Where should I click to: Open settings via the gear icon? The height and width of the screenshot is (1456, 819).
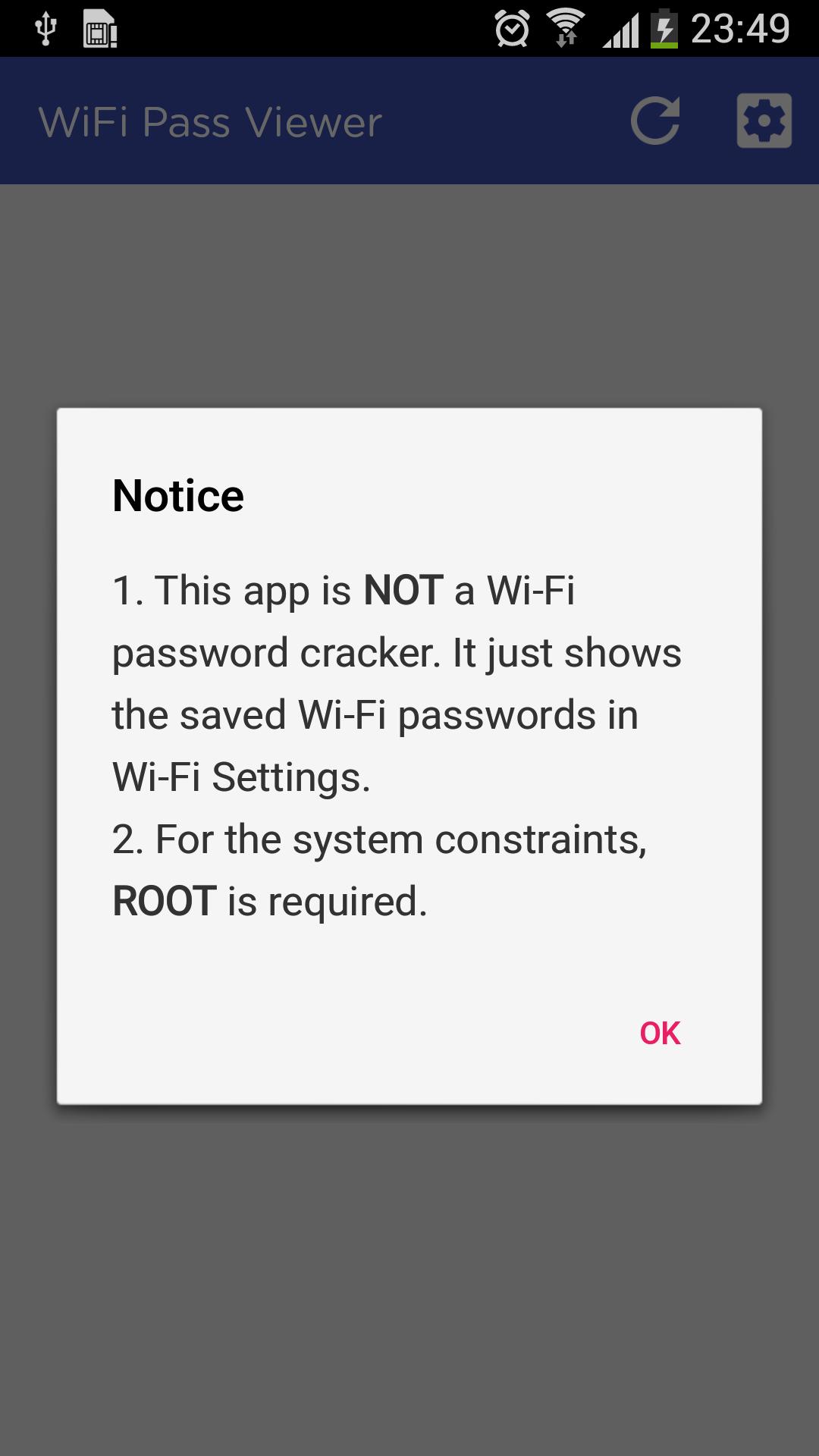point(764,120)
